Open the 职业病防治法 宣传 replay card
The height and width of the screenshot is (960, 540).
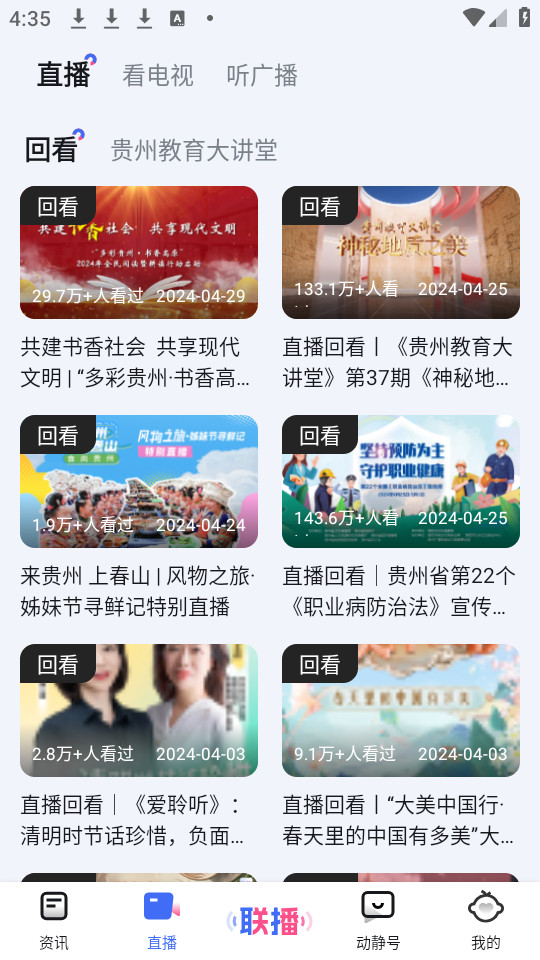401,517
